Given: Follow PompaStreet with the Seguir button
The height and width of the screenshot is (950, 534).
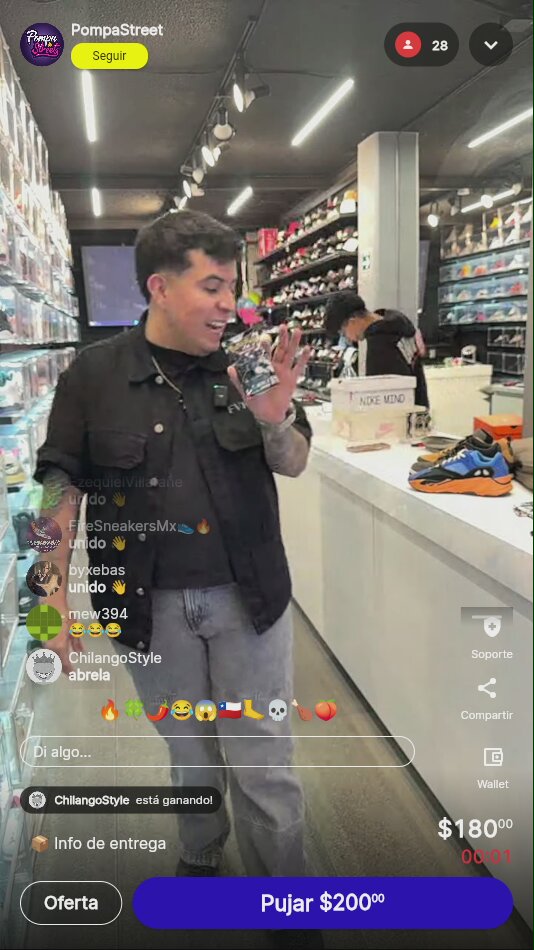Looking at the screenshot, I should (109, 56).
